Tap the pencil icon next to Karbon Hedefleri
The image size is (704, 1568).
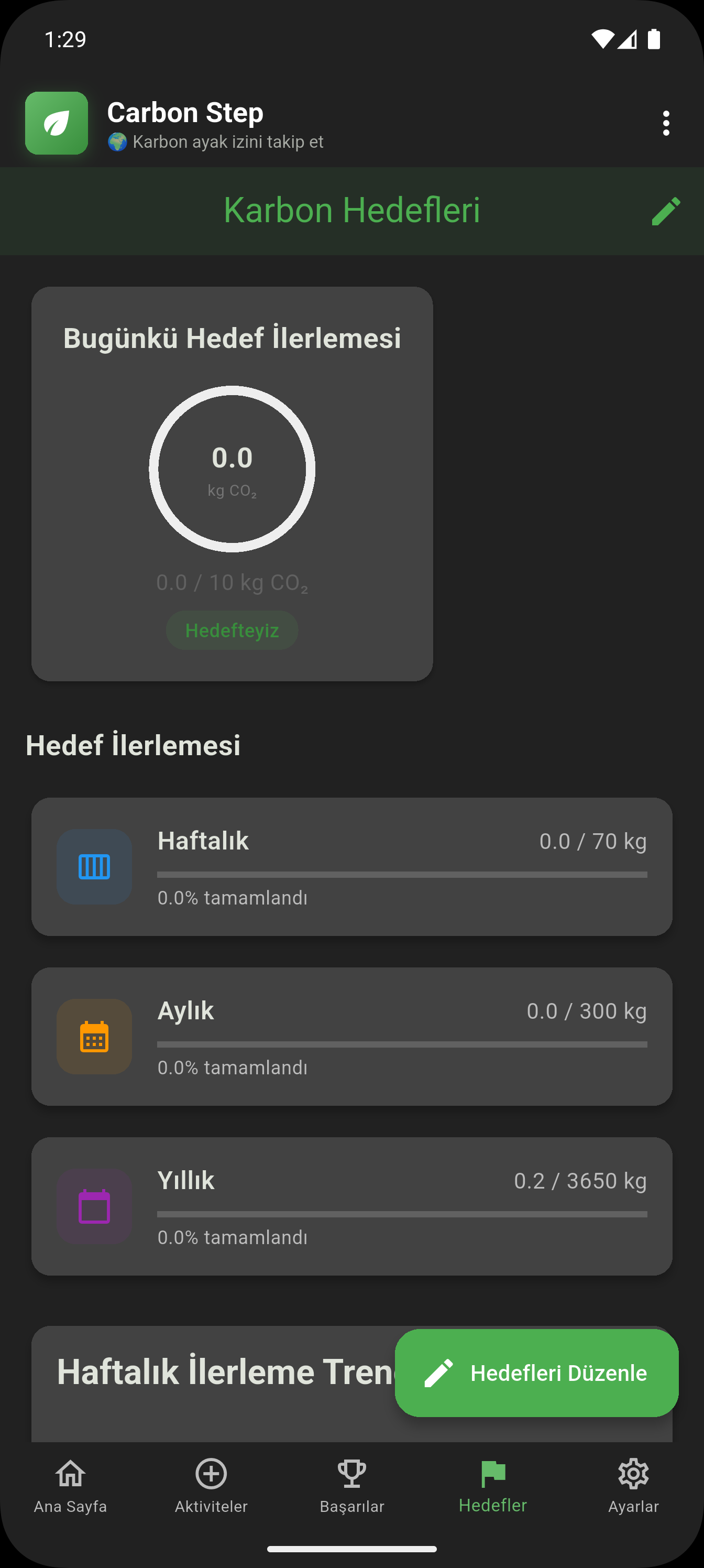coord(667,211)
